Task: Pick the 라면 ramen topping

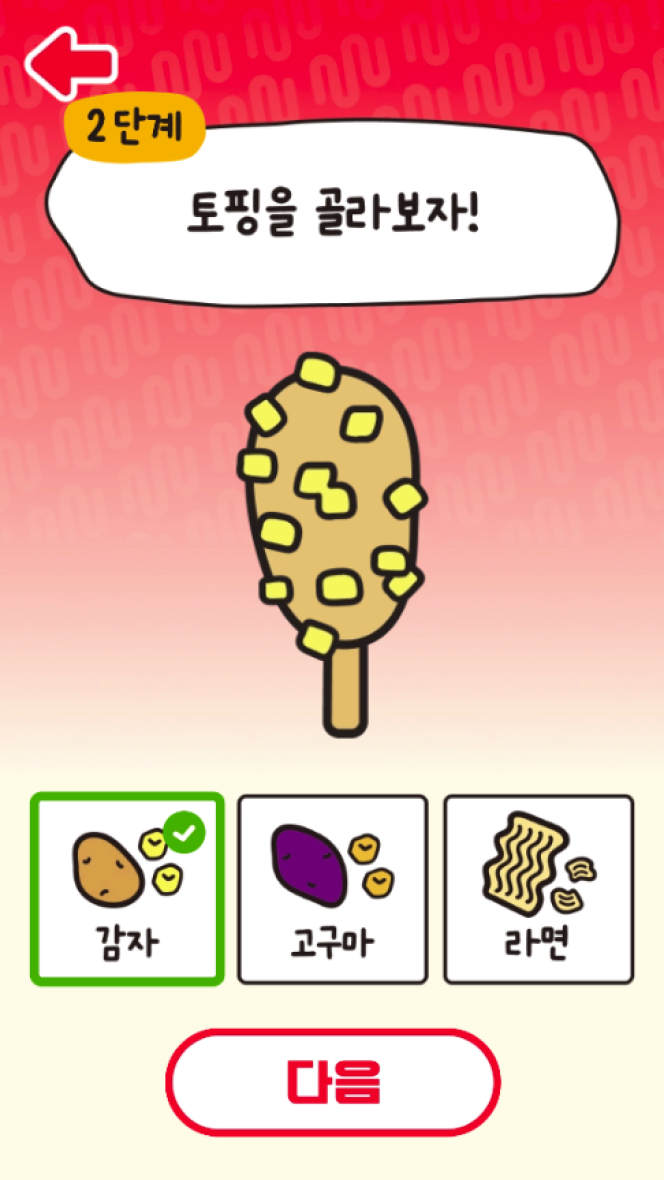Action: point(538,889)
